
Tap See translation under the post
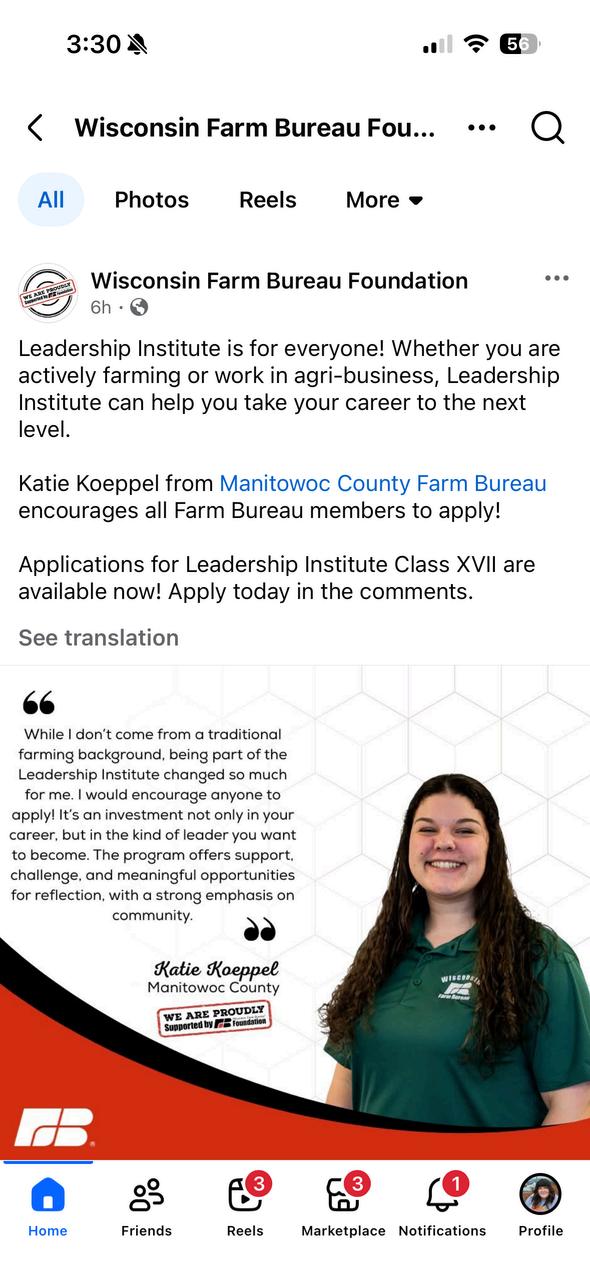98,638
